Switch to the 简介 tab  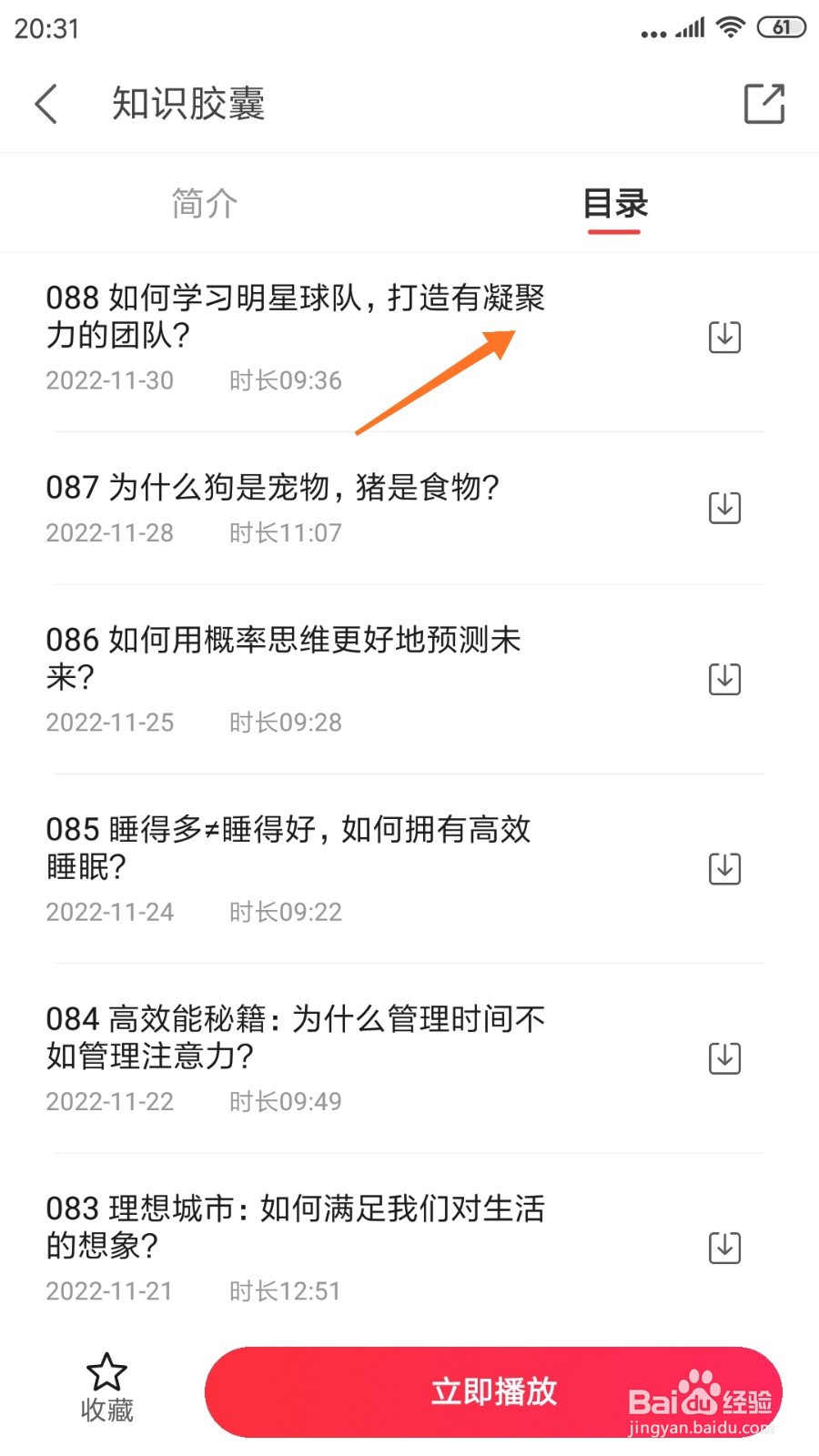coord(205,203)
